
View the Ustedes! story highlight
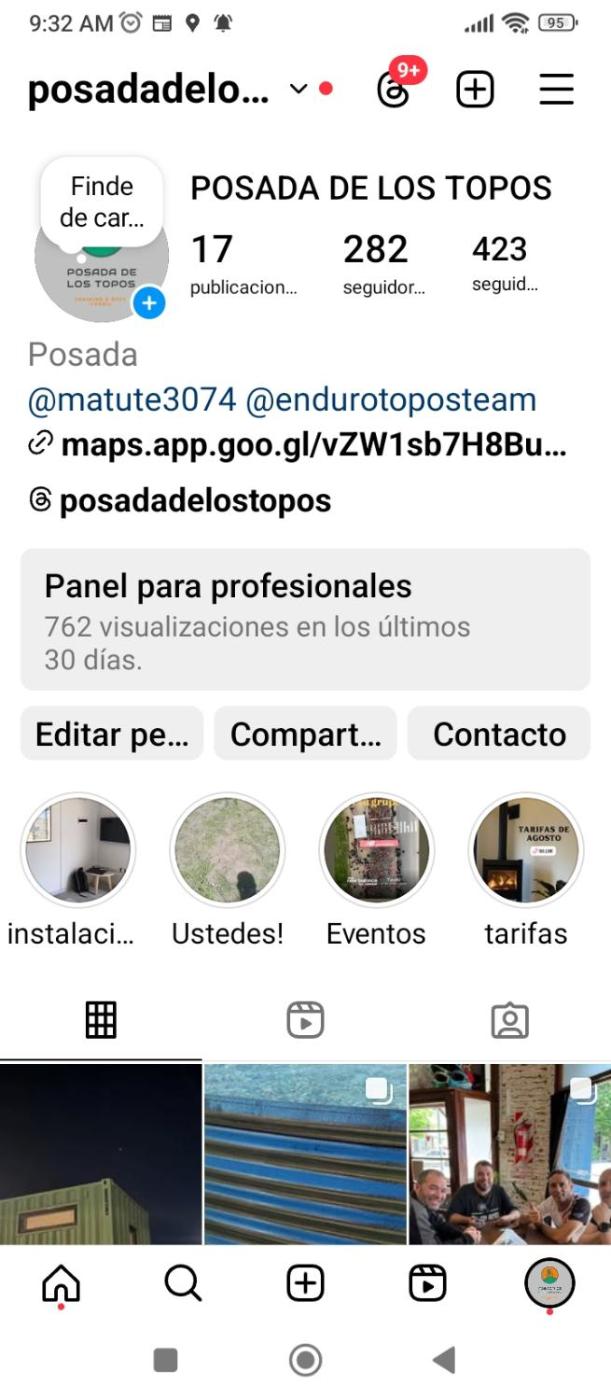click(228, 851)
